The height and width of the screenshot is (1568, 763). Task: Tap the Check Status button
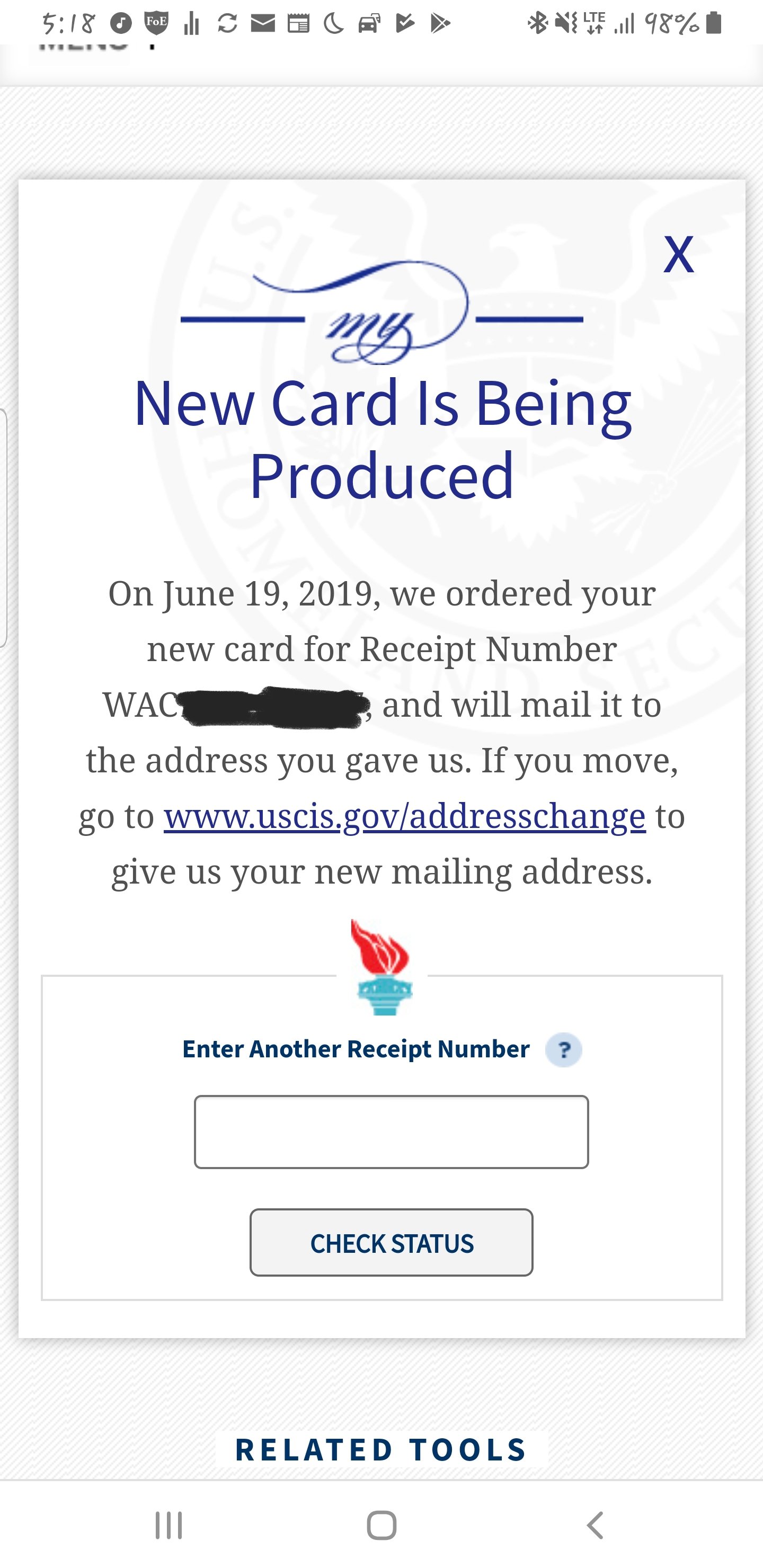pos(392,1243)
